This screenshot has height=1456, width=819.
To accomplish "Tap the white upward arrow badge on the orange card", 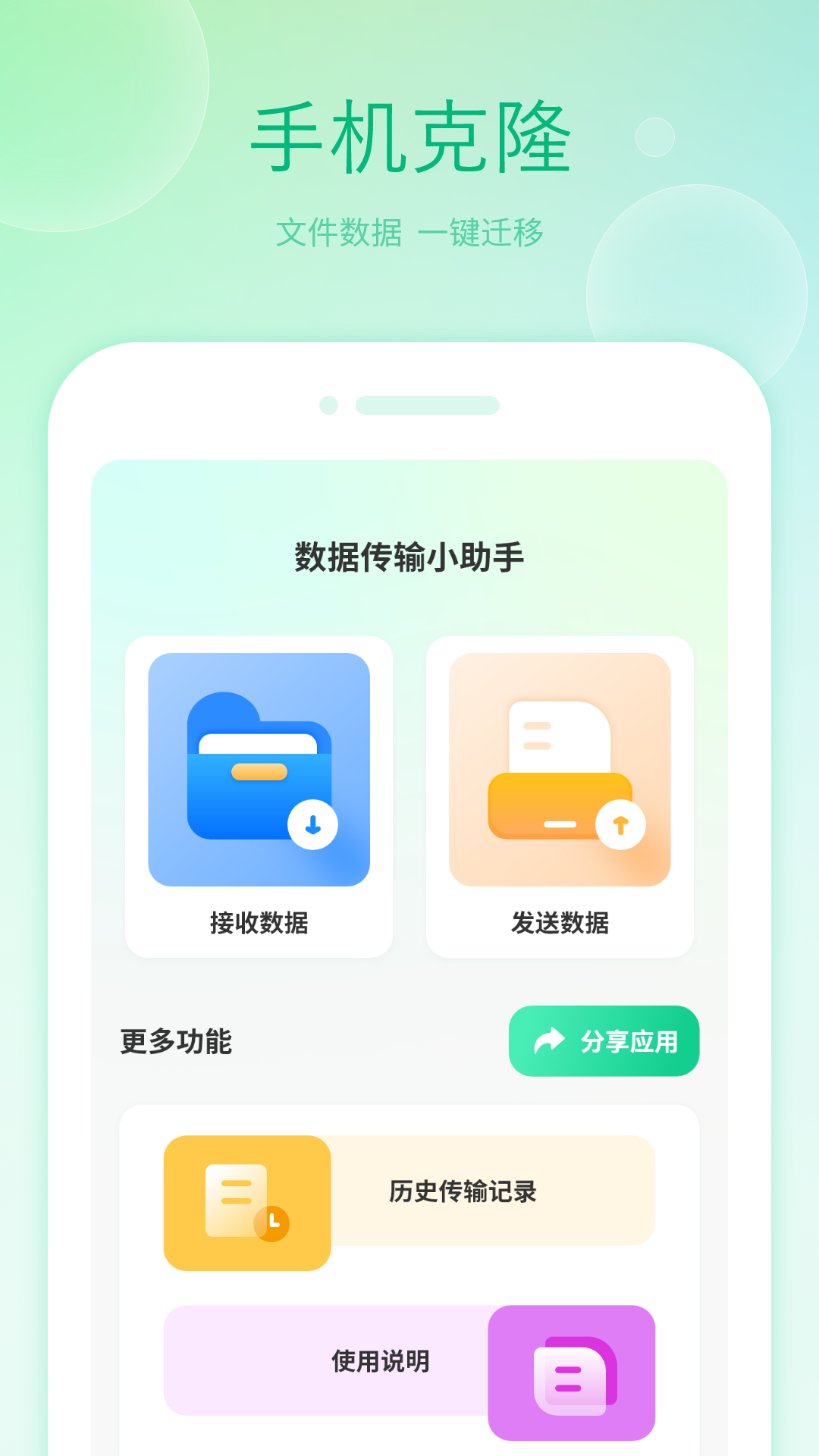I will click(x=622, y=825).
